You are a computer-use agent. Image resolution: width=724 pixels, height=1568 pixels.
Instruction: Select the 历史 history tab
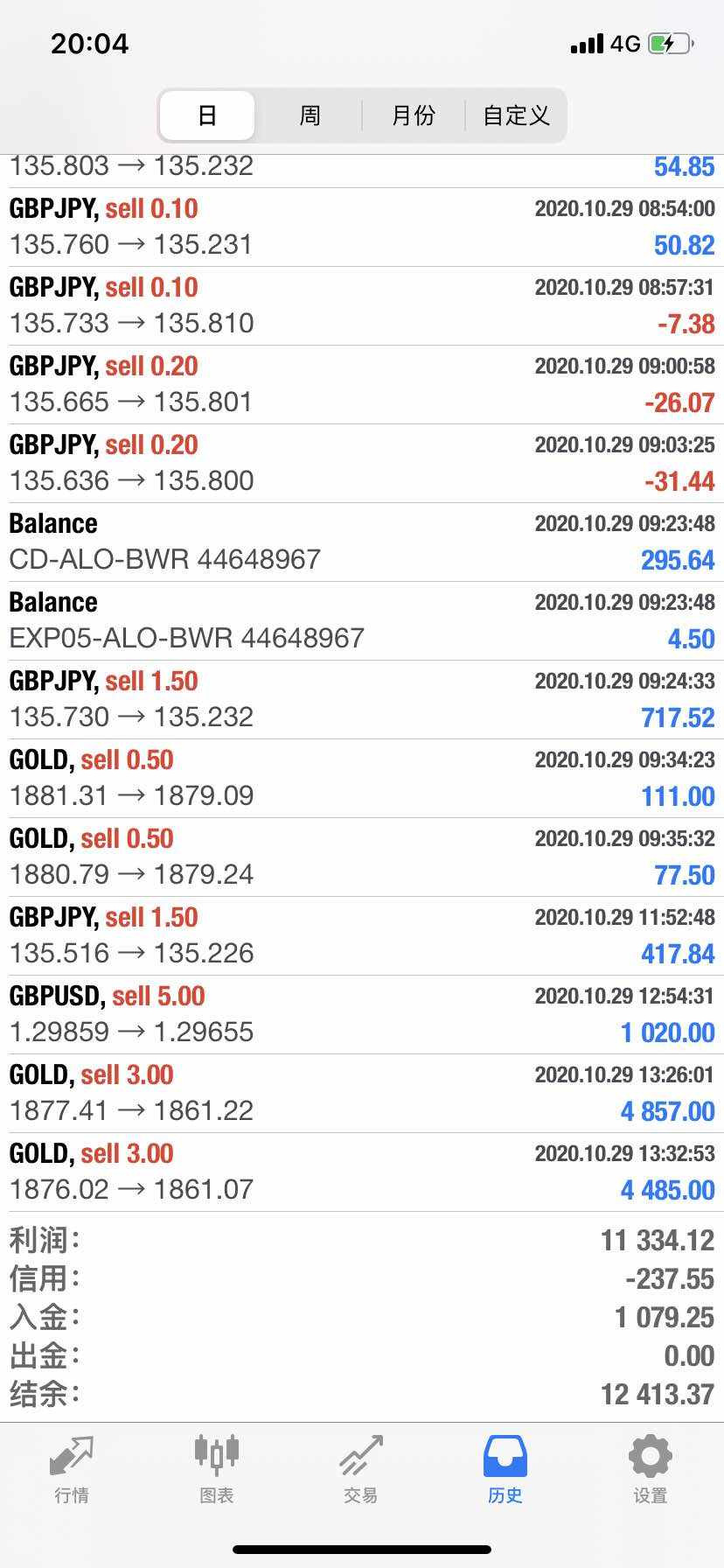click(x=505, y=1470)
